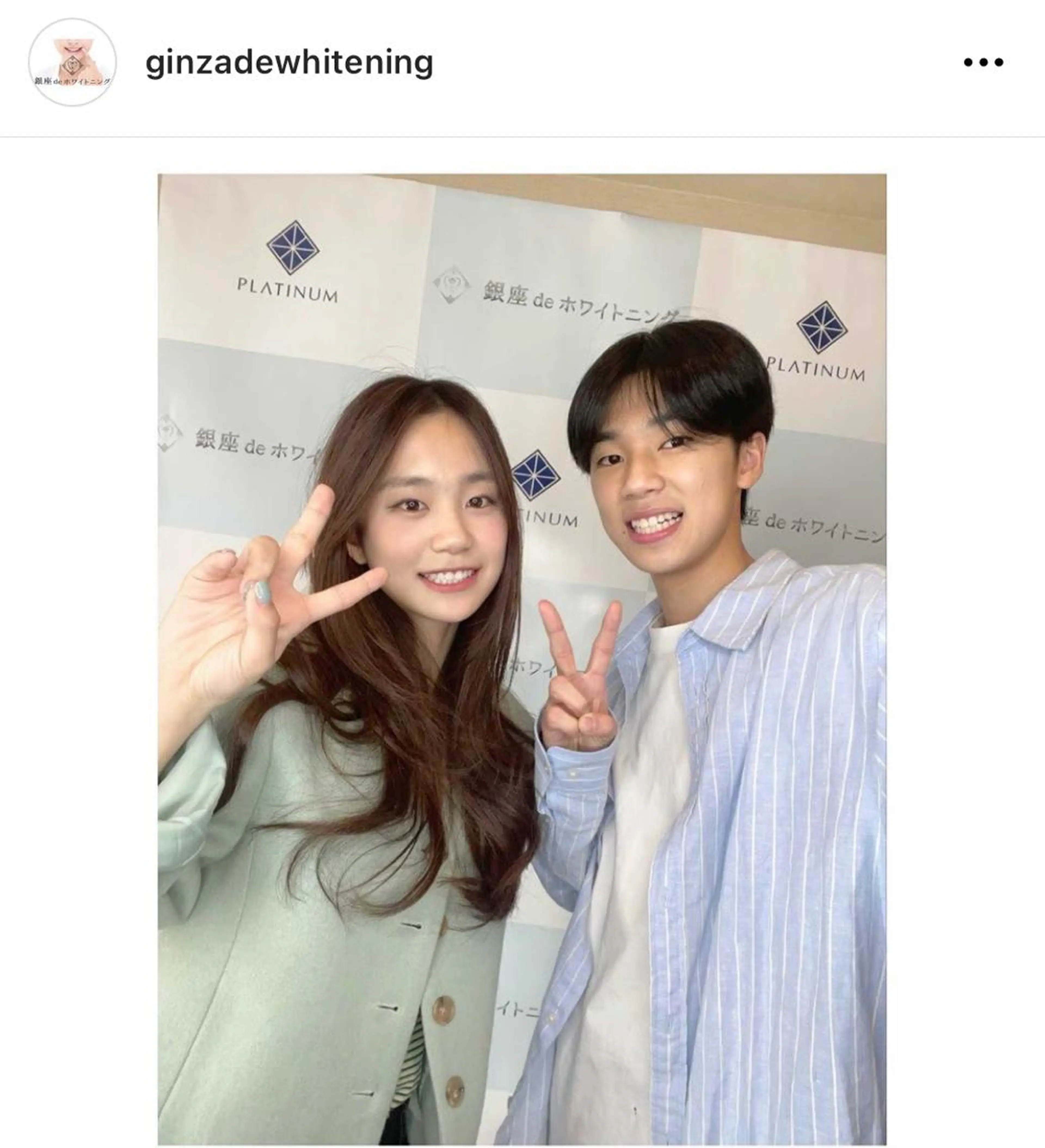Open the ginzadewhitening profile avatar

72,62
